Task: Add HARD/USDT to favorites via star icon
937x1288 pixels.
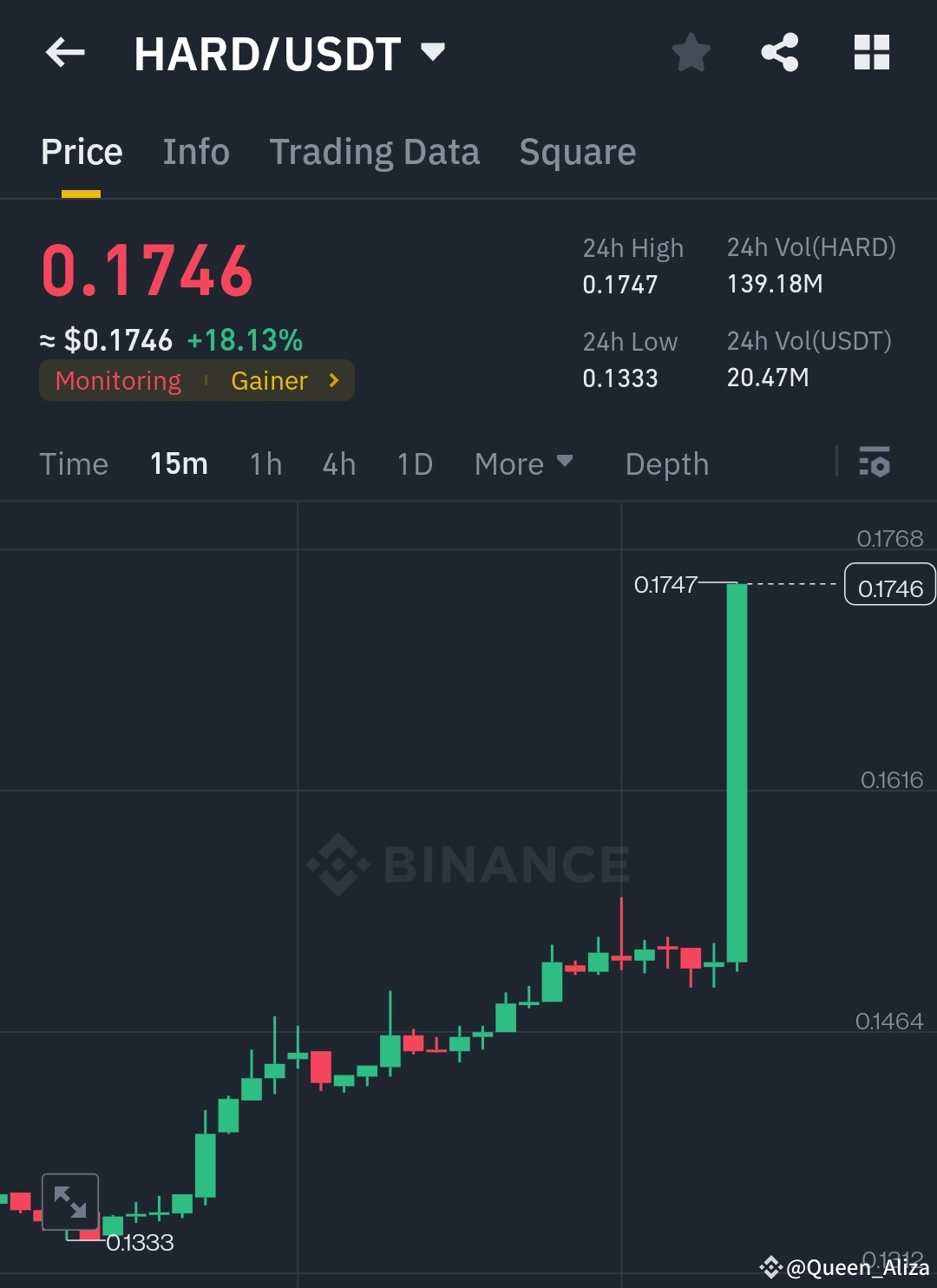Action: pyautogui.click(x=691, y=52)
